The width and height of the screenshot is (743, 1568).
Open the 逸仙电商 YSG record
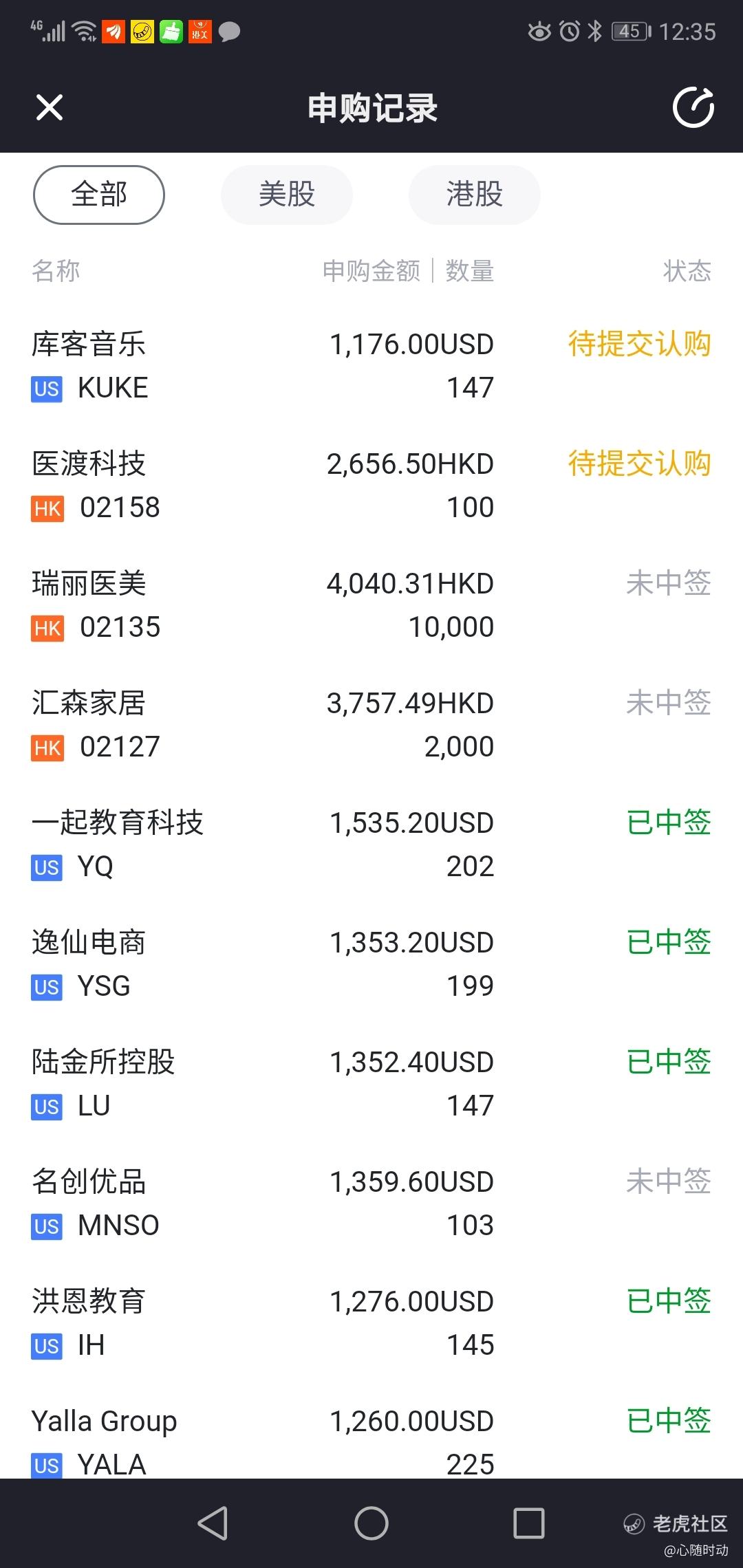371,964
